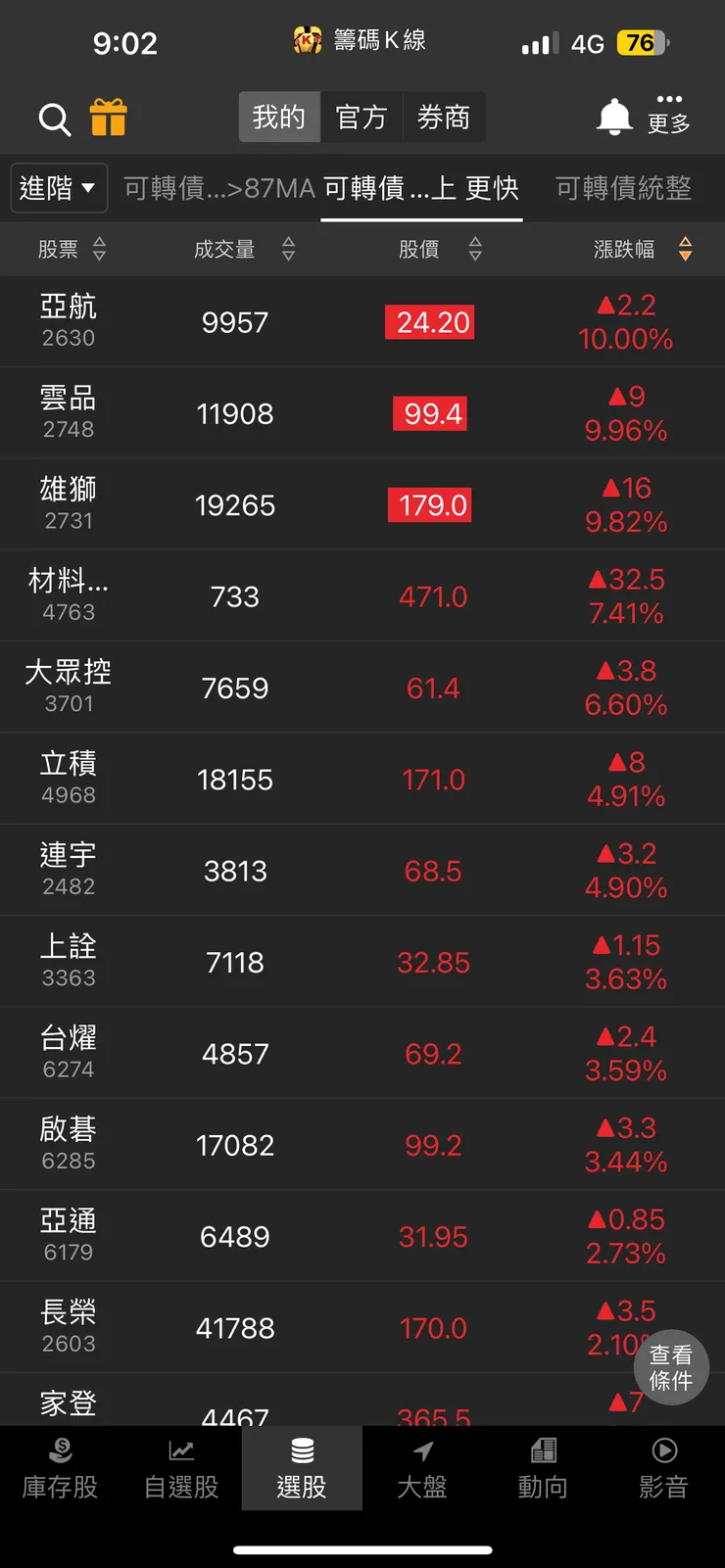The height and width of the screenshot is (1568, 725).
Task: Open stock 亞航 2630 details
Action: [x=69, y=320]
